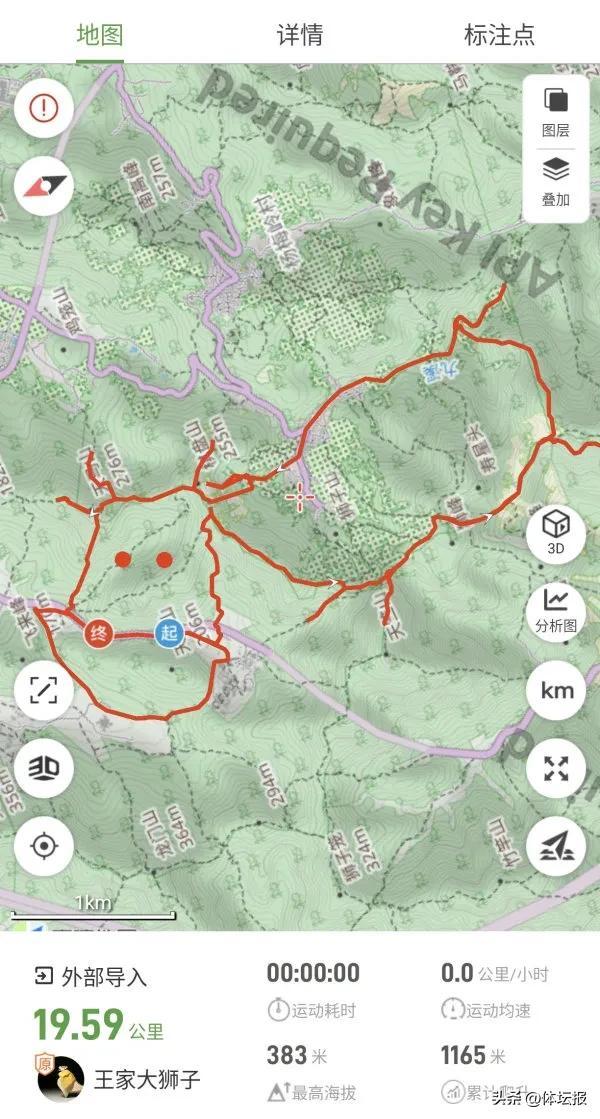
Task: Open 王家大狮子 user profile
Action: [x=145, y=1079]
